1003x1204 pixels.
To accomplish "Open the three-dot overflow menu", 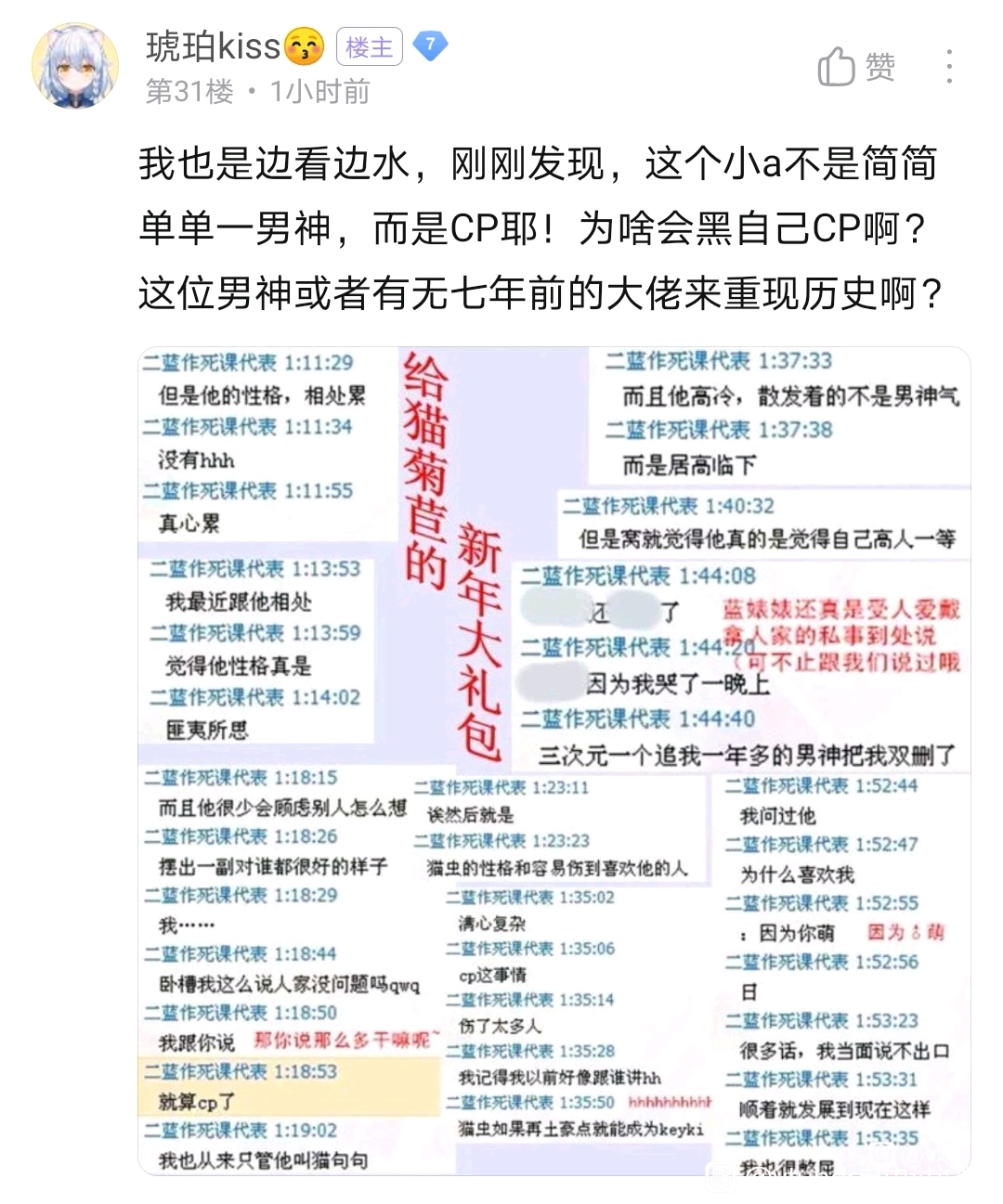I will 948,67.
